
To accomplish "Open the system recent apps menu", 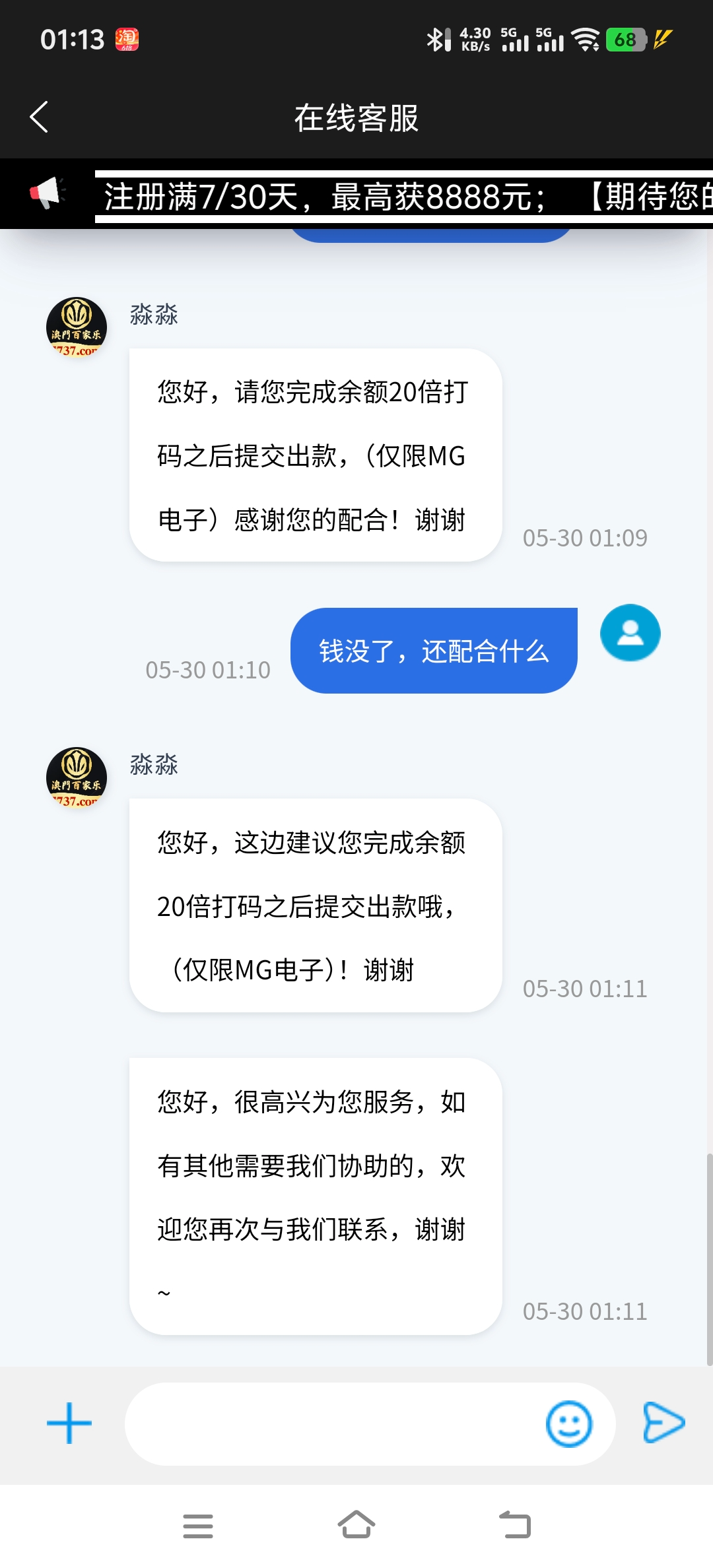I will click(197, 1526).
